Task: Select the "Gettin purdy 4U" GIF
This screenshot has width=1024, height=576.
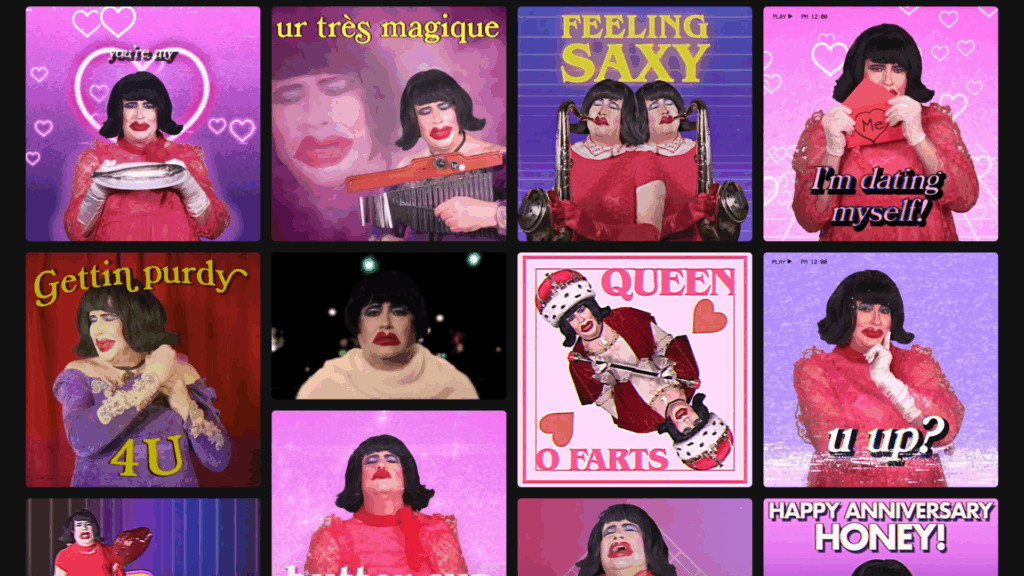Action: tap(142, 369)
